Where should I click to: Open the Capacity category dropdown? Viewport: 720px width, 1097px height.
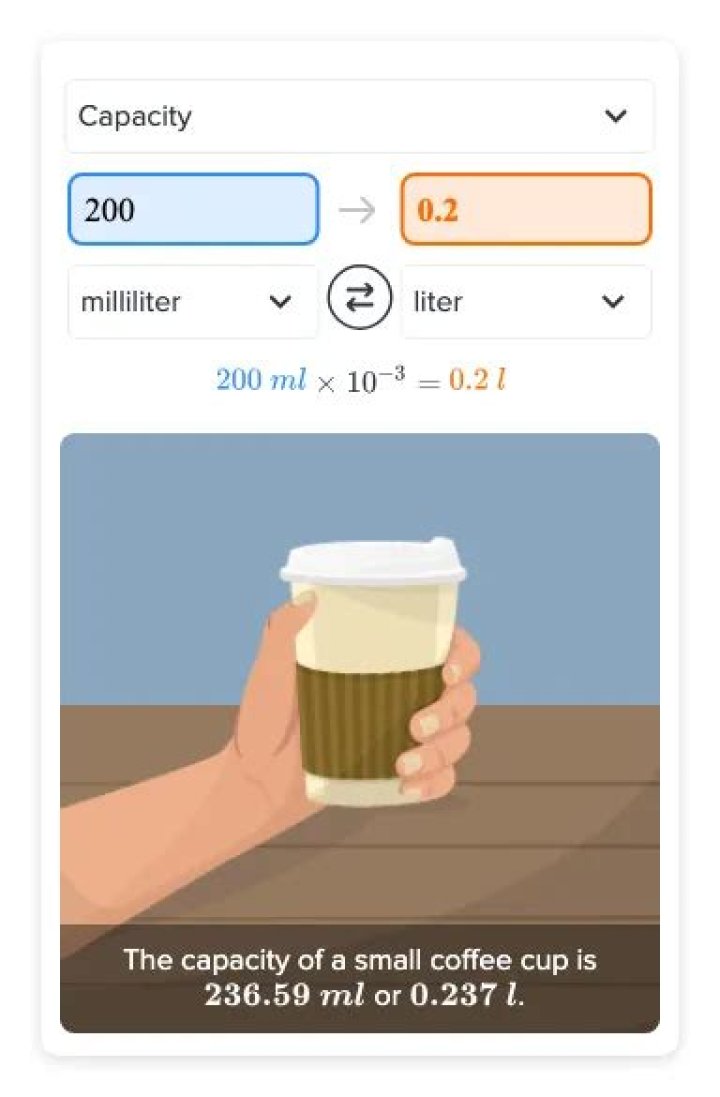click(360, 116)
